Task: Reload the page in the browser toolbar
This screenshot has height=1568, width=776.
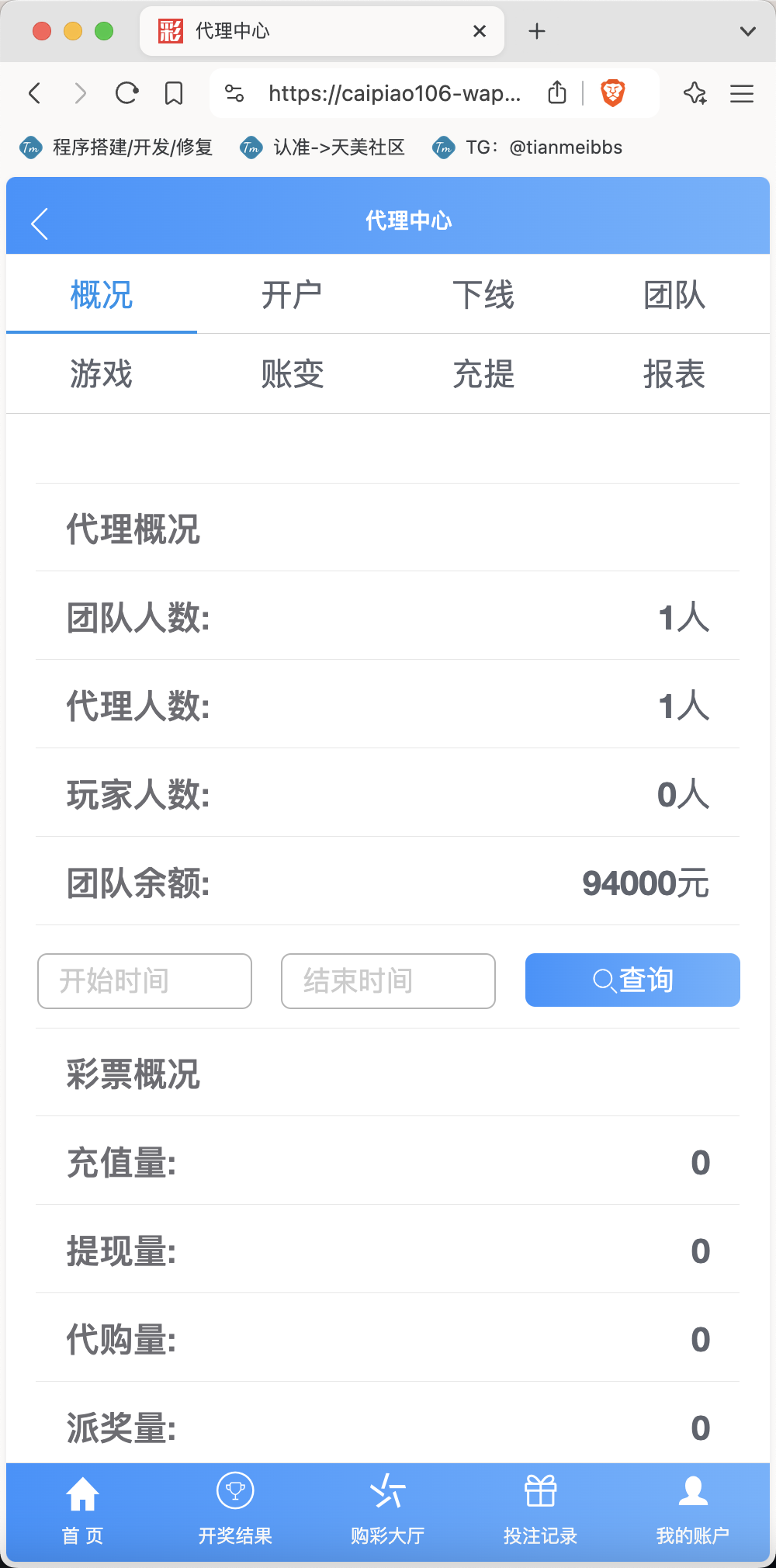Action: pos(126,94)
